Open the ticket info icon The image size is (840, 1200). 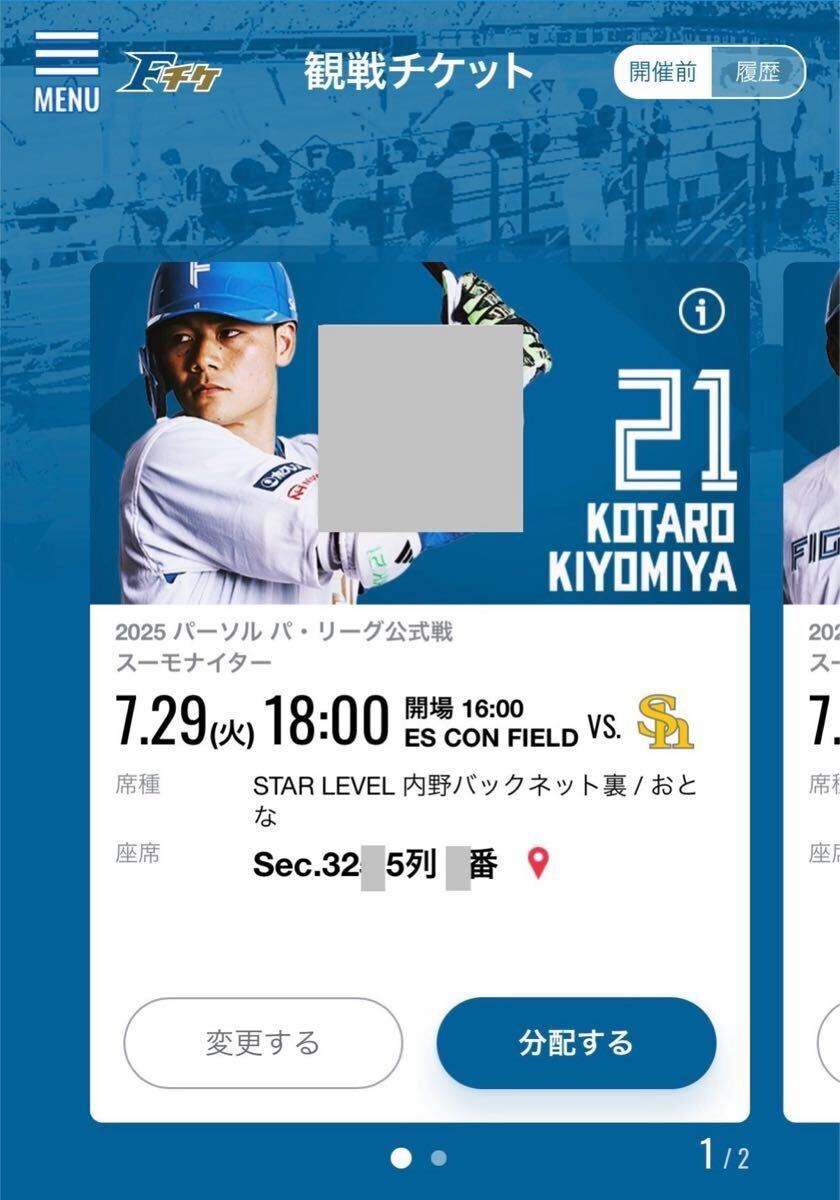point(701,313)
